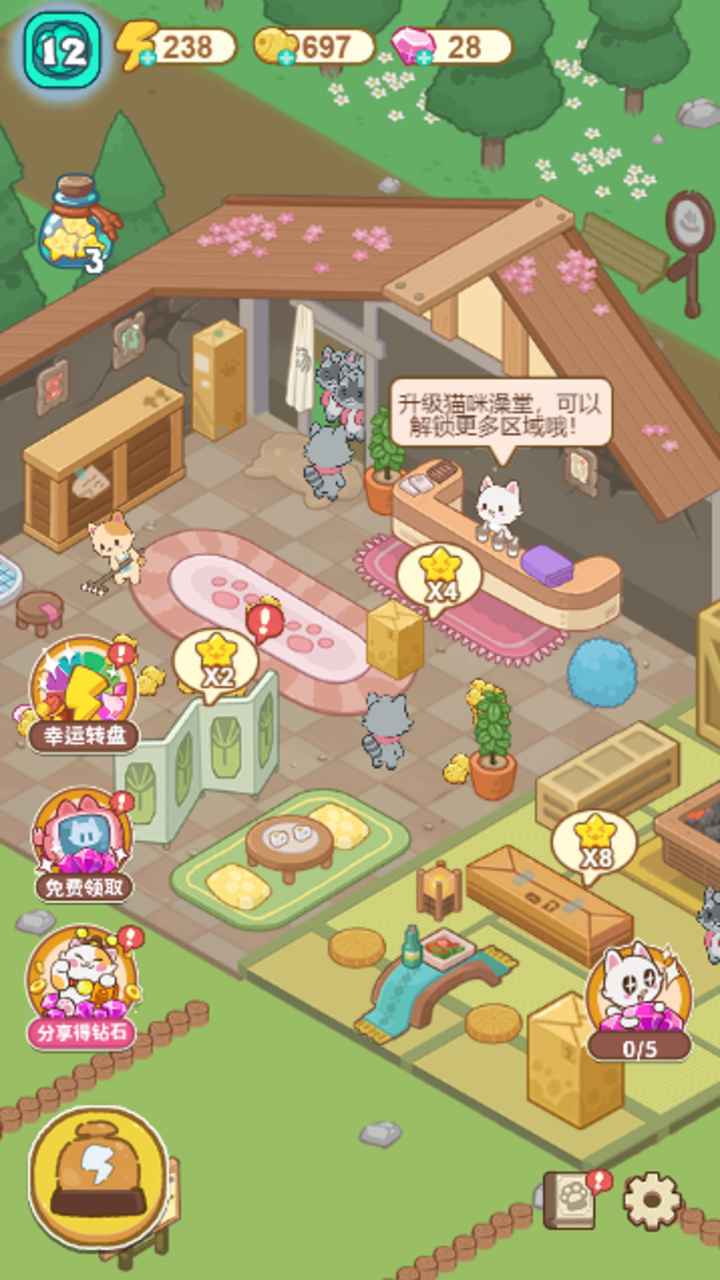This screenshot has width=720, height=1280.
Task: Open the star jar with 3 stars
Action: pos(73,224)
